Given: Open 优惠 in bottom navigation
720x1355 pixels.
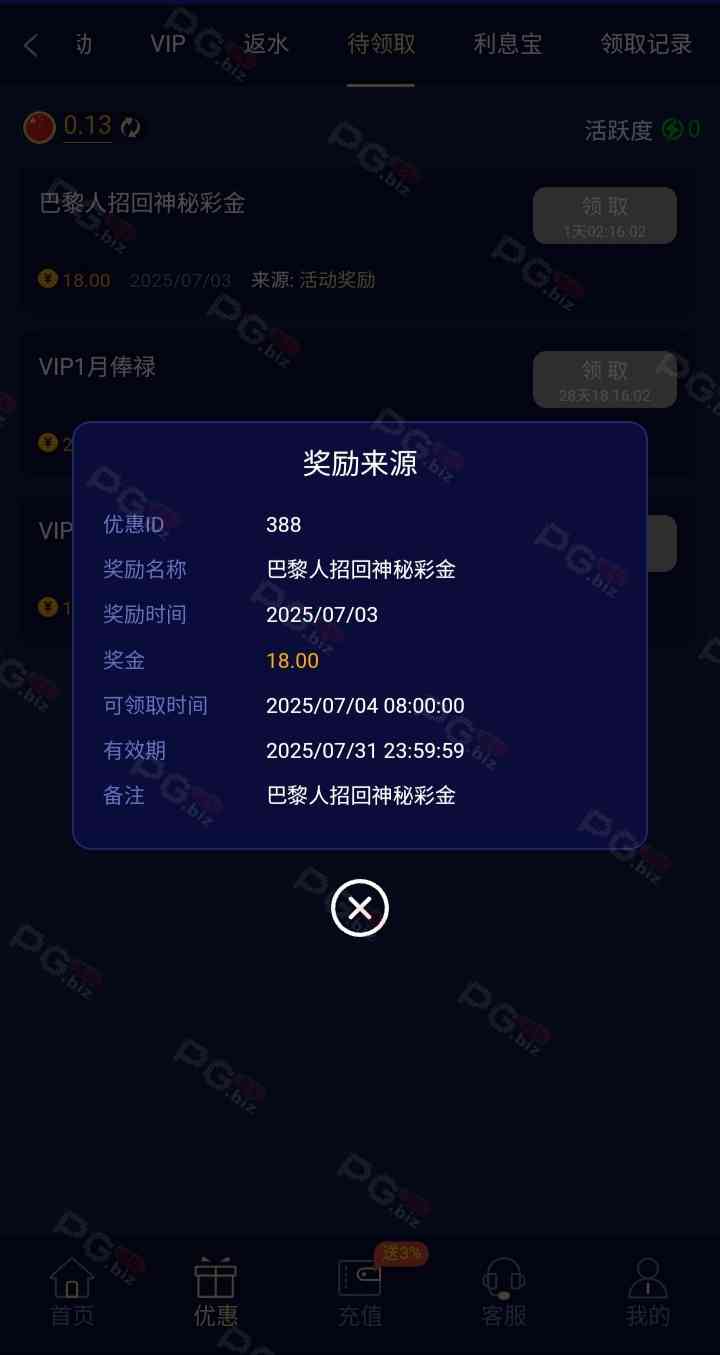Looking at the screenshot, I should [x=216, y=1292].
